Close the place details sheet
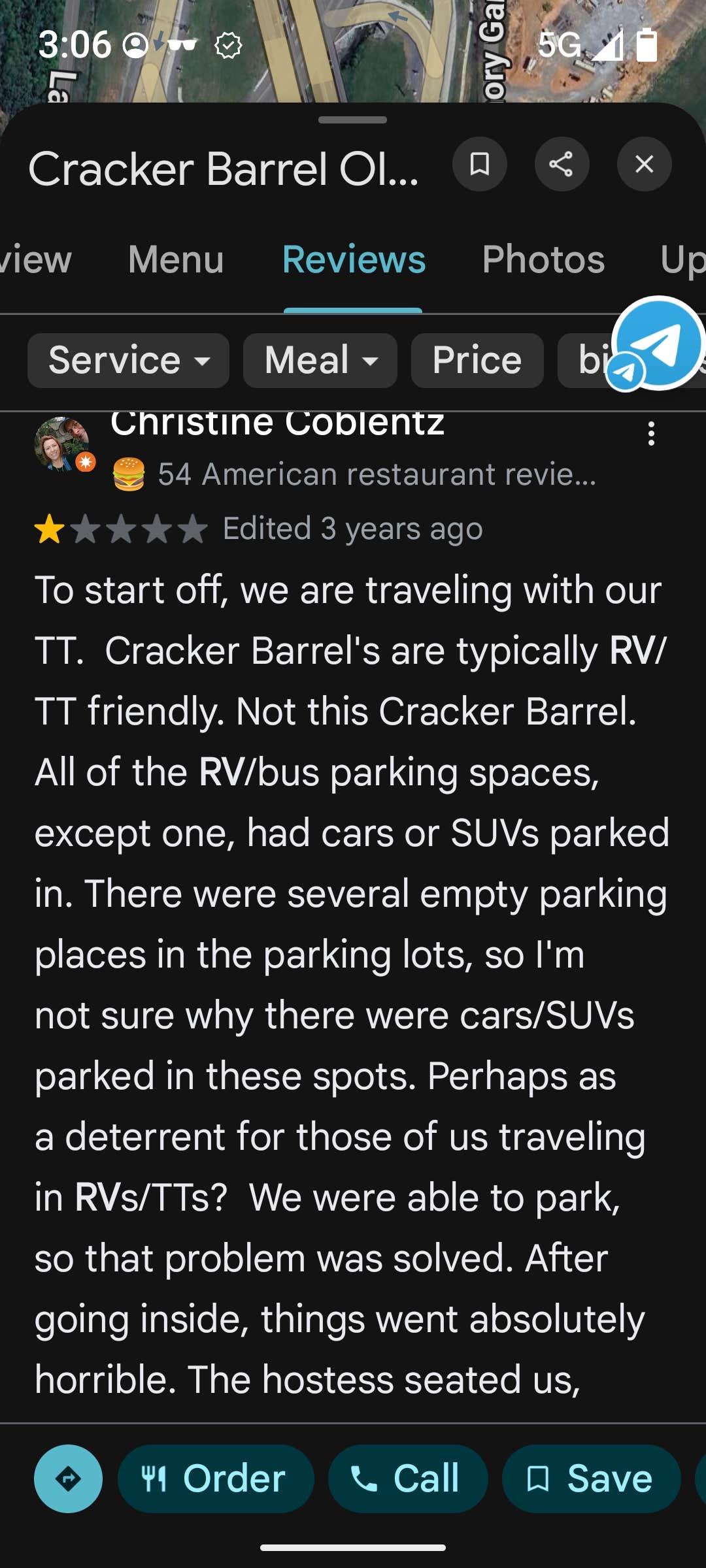 644,164
